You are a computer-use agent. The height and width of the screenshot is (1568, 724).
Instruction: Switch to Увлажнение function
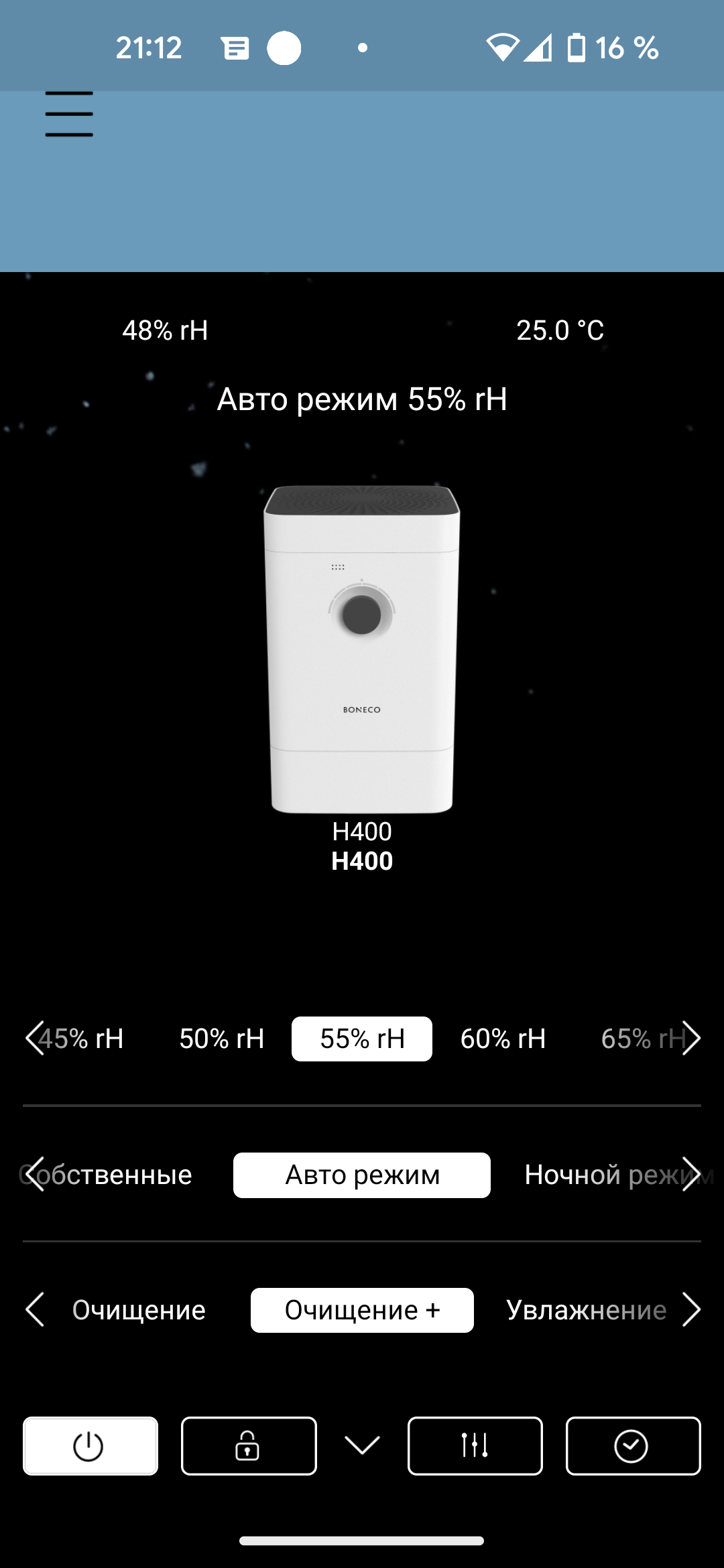tap(587, 1310)
